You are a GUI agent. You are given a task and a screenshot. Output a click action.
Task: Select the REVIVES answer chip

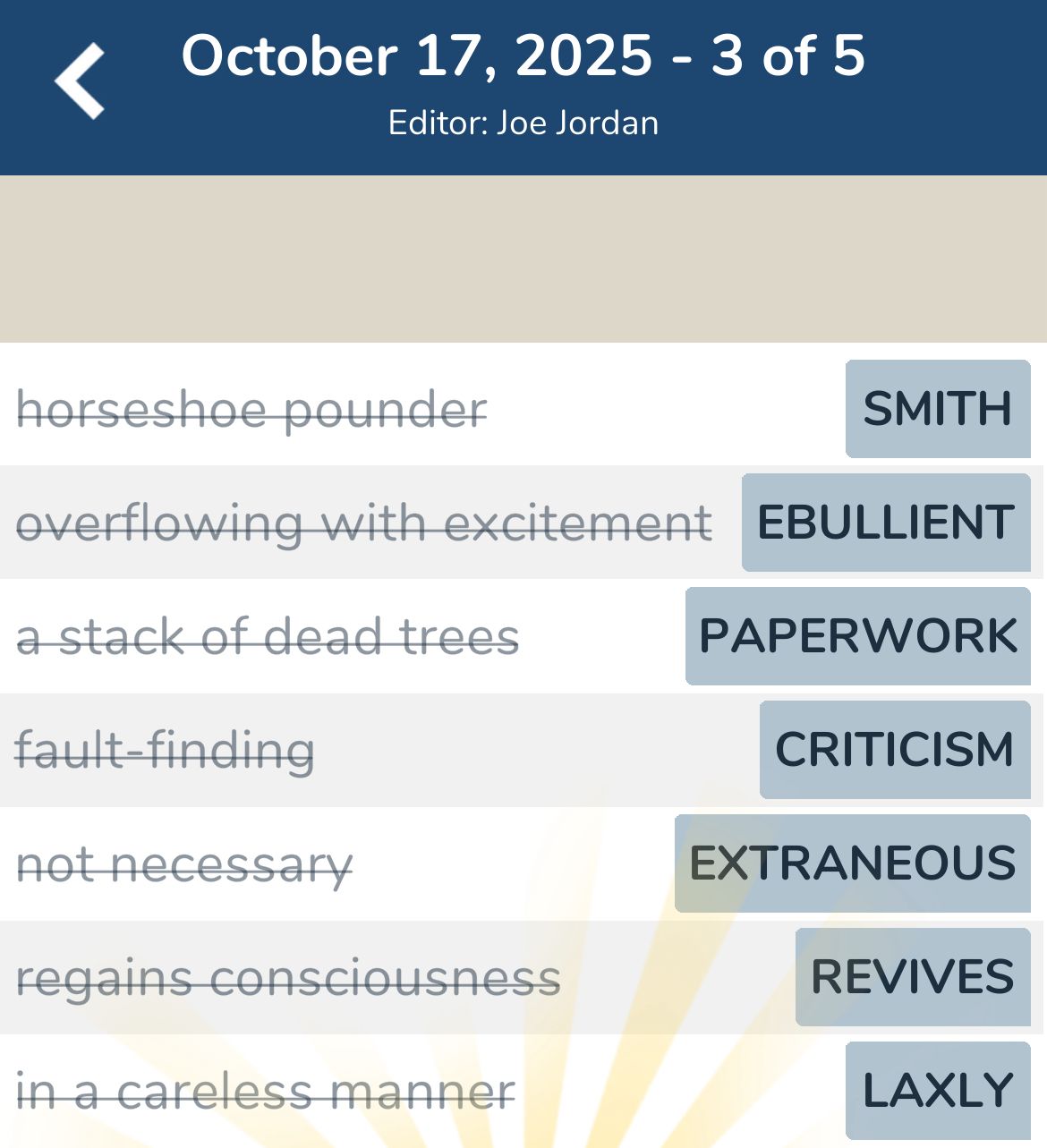pyautogui.click(x=912, y=977)
